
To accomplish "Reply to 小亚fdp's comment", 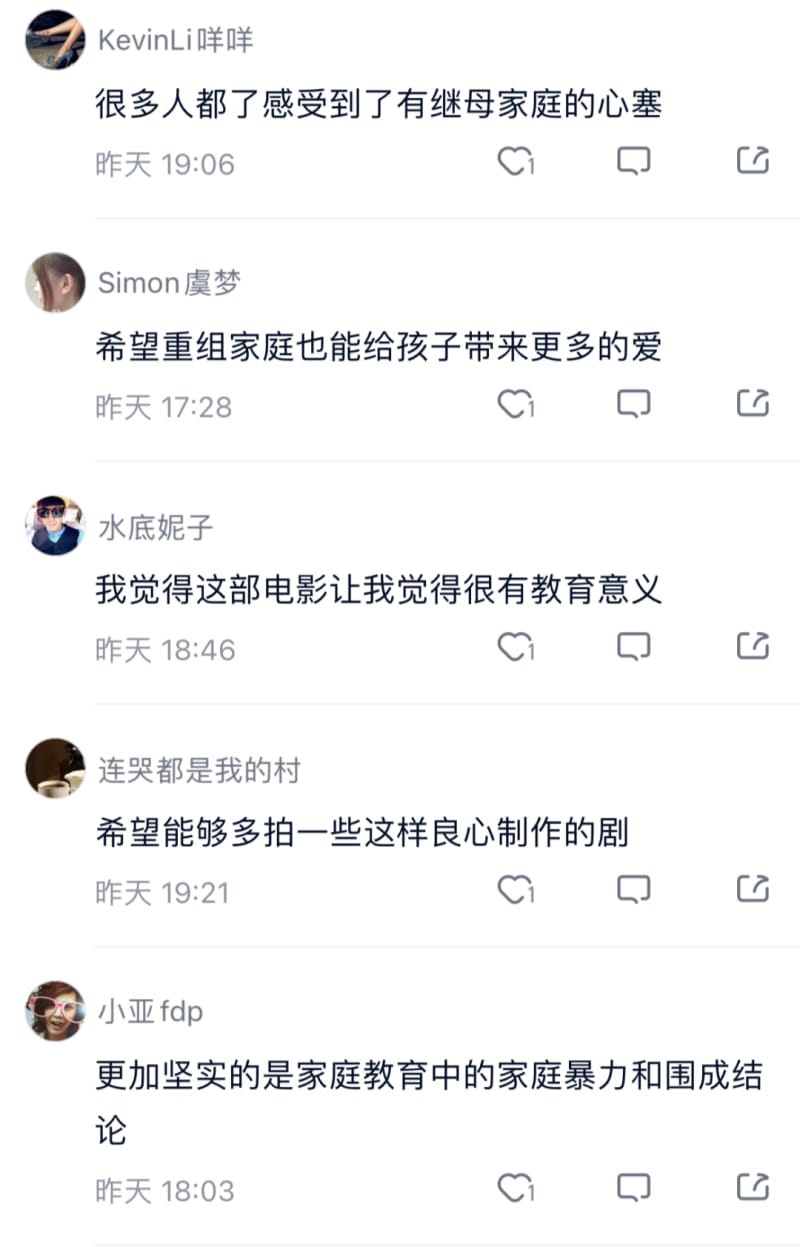I will [x=633, y=1188].
